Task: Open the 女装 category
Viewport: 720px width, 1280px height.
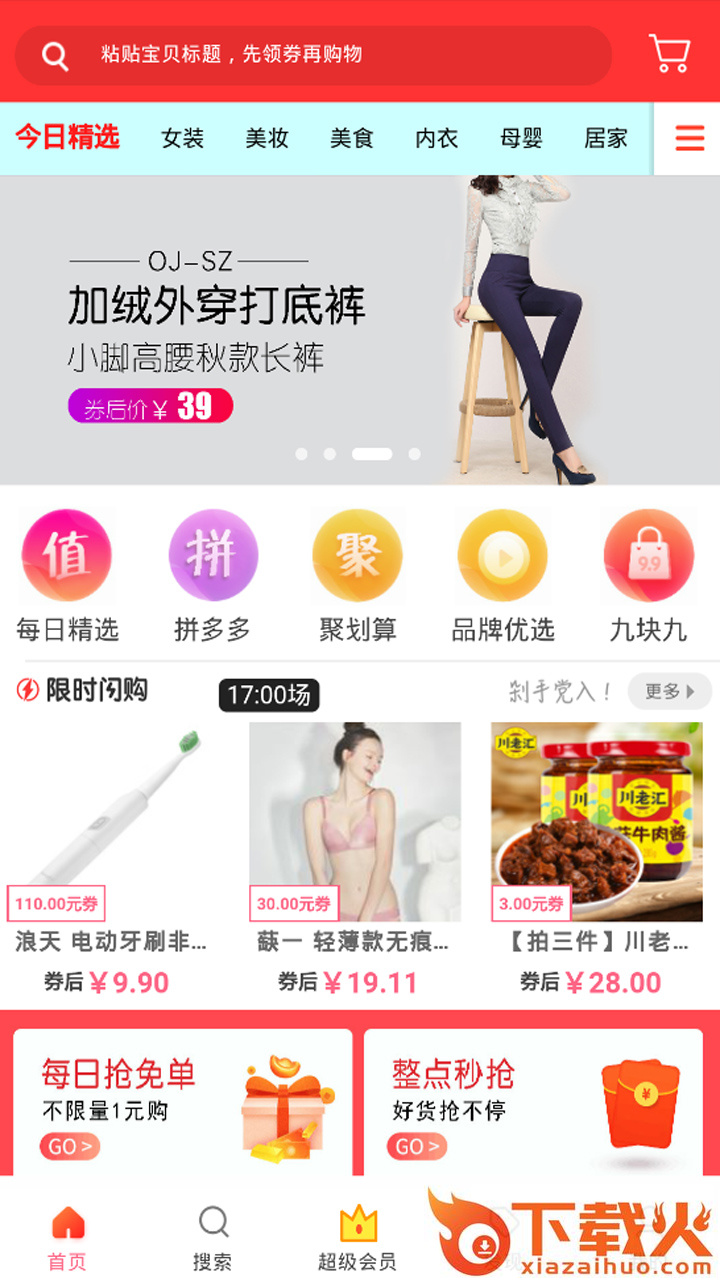Action: (x=181, y=139)
